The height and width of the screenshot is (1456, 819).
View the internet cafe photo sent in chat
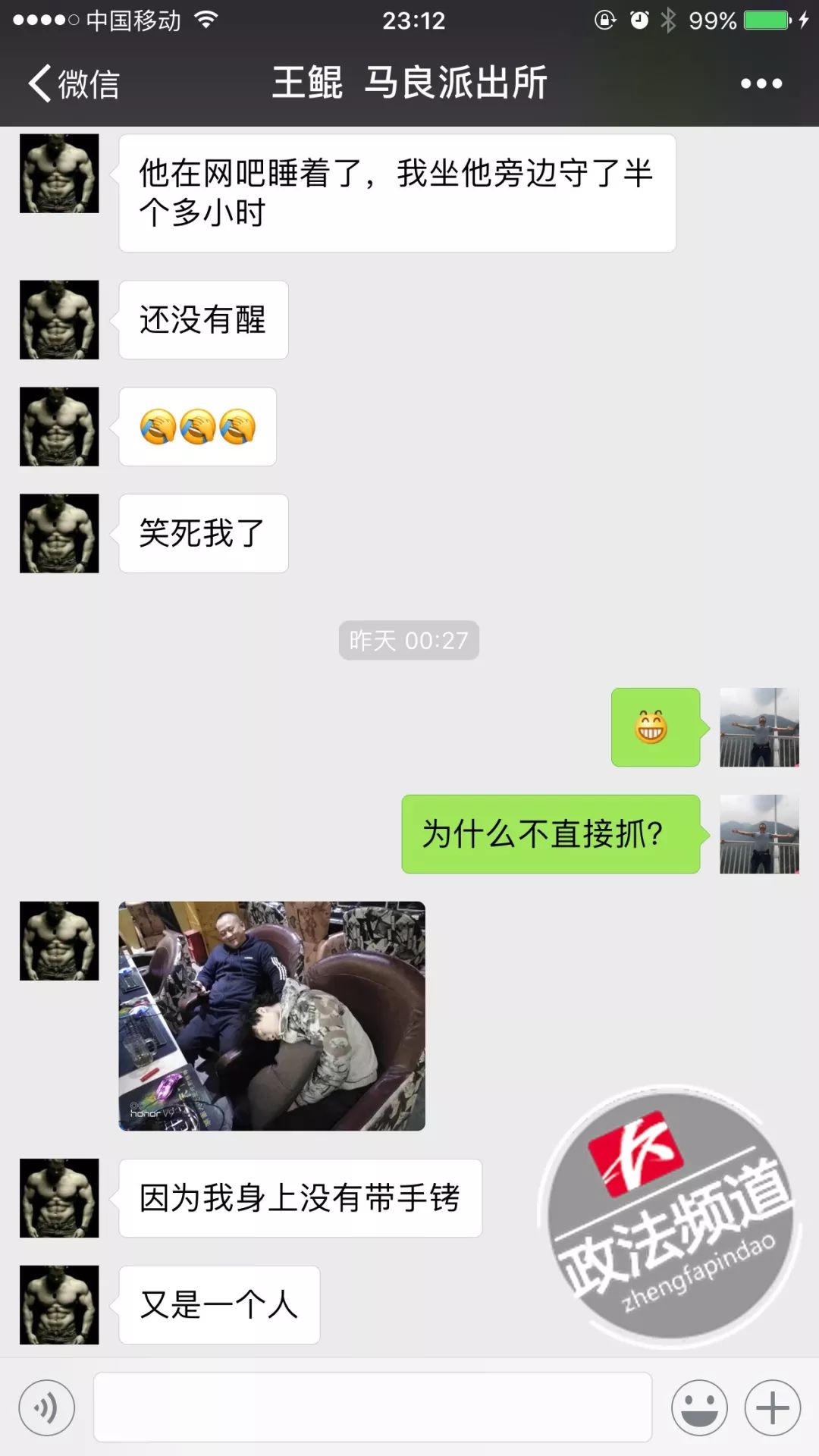271,1016
